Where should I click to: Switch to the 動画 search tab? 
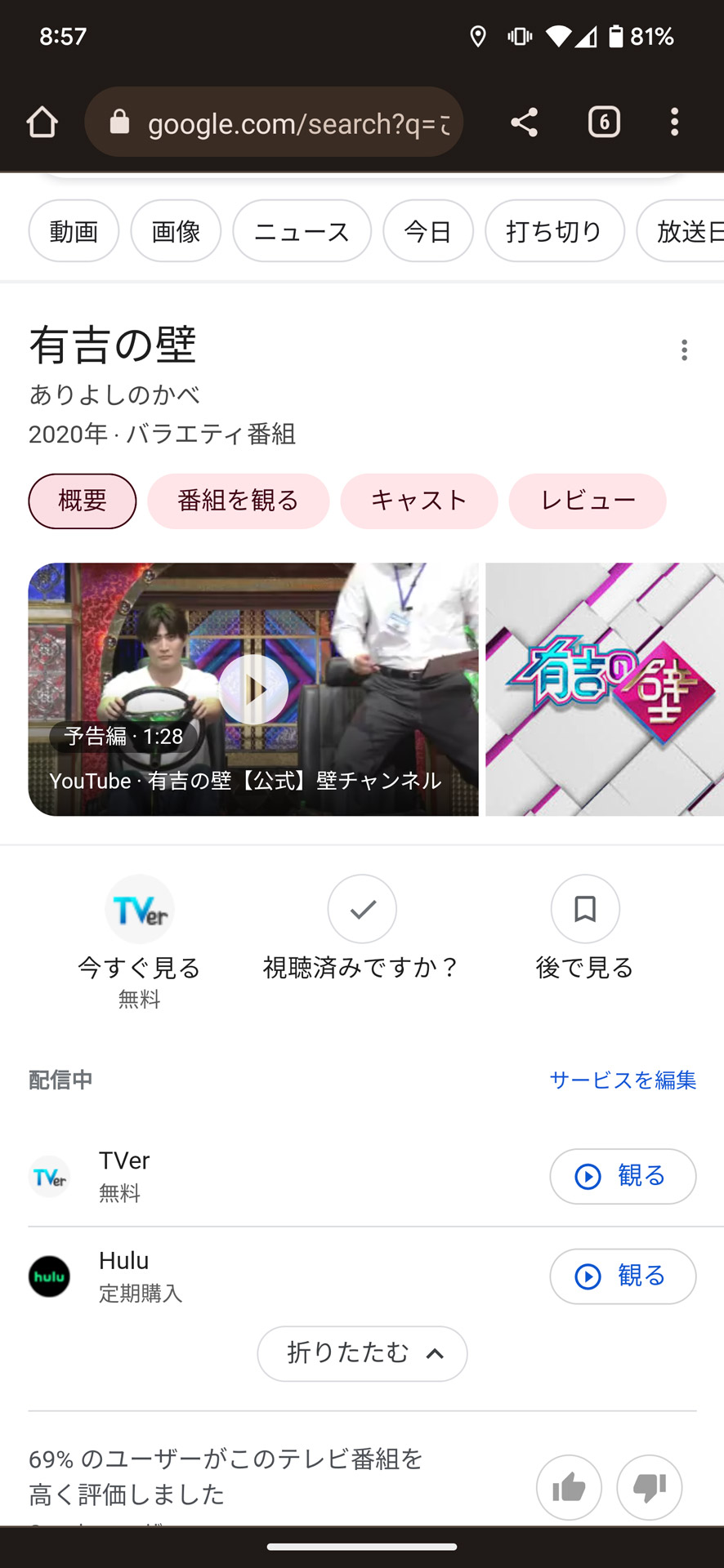pyautogui.click(x=74, y=231)
